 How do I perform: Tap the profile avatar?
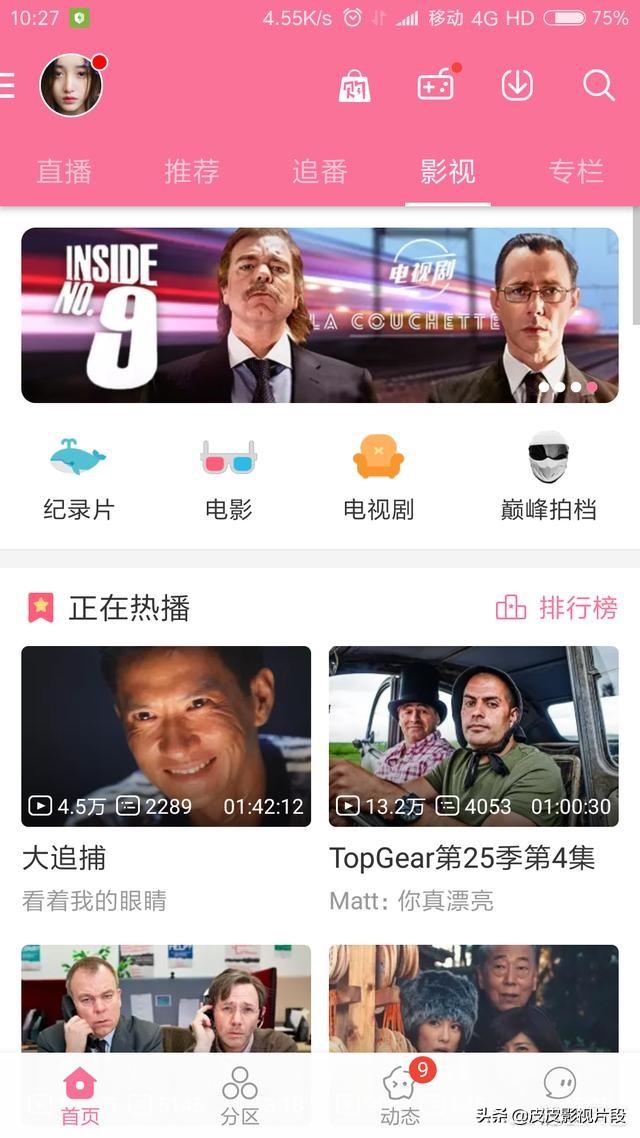71,85
